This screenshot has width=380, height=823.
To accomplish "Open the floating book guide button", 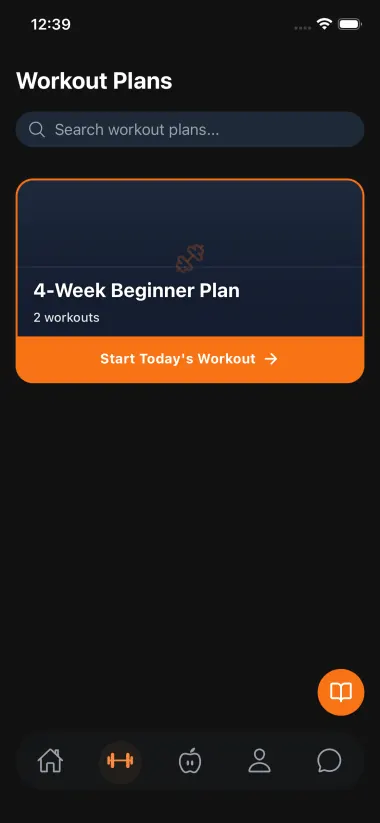I will coord(341,692).
